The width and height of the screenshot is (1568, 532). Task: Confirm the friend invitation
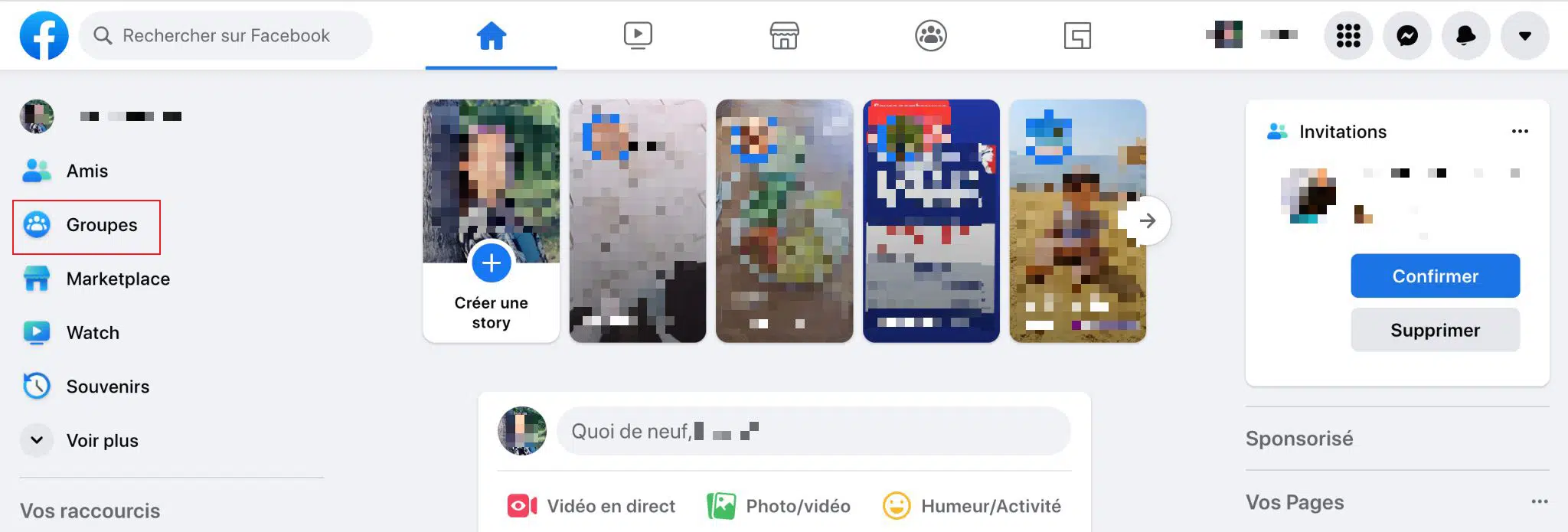click(x=1435, y=276)
